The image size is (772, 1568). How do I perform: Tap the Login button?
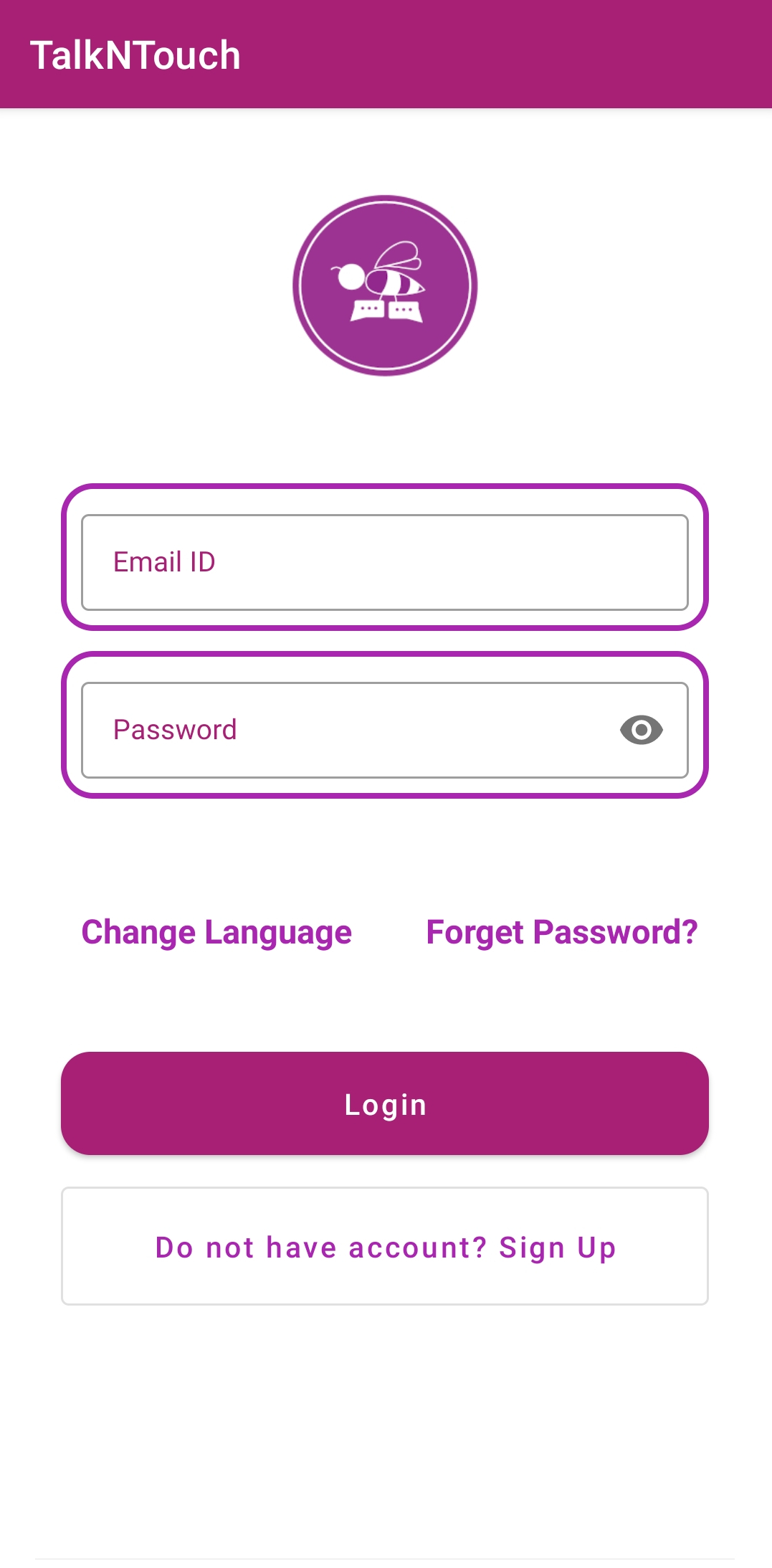(385, 1103)
